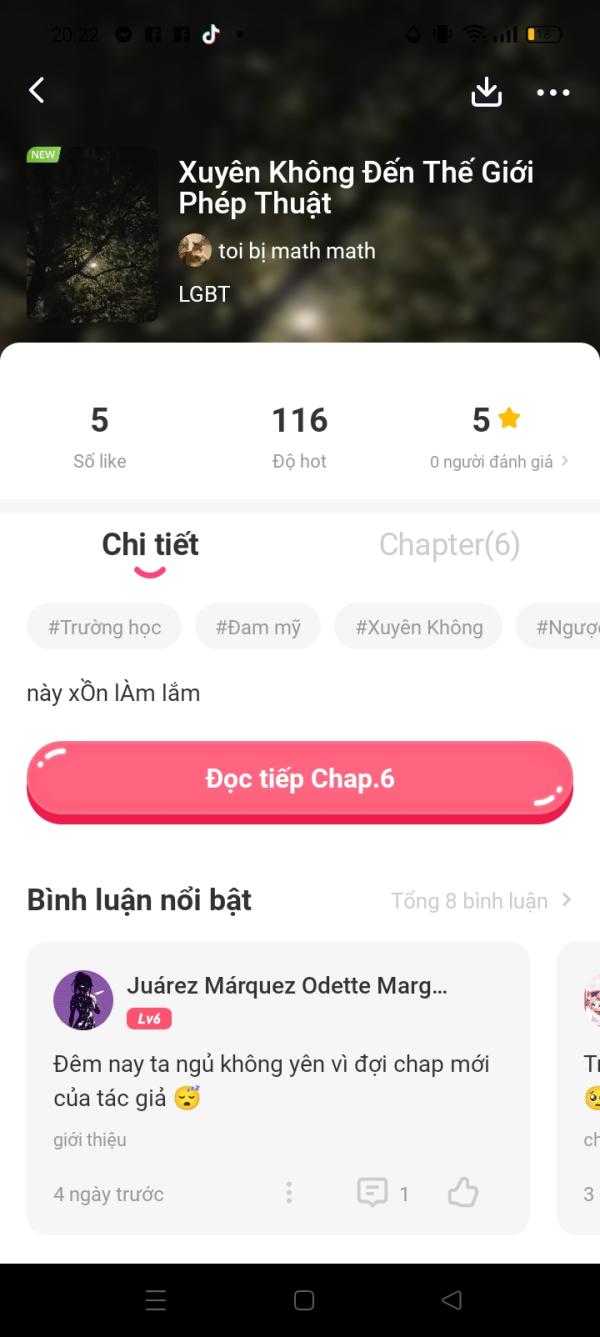View the 0 người đánh giá ratings
Image resolution: width=600 pixels, height=1337 pixels.
(498, 461)
